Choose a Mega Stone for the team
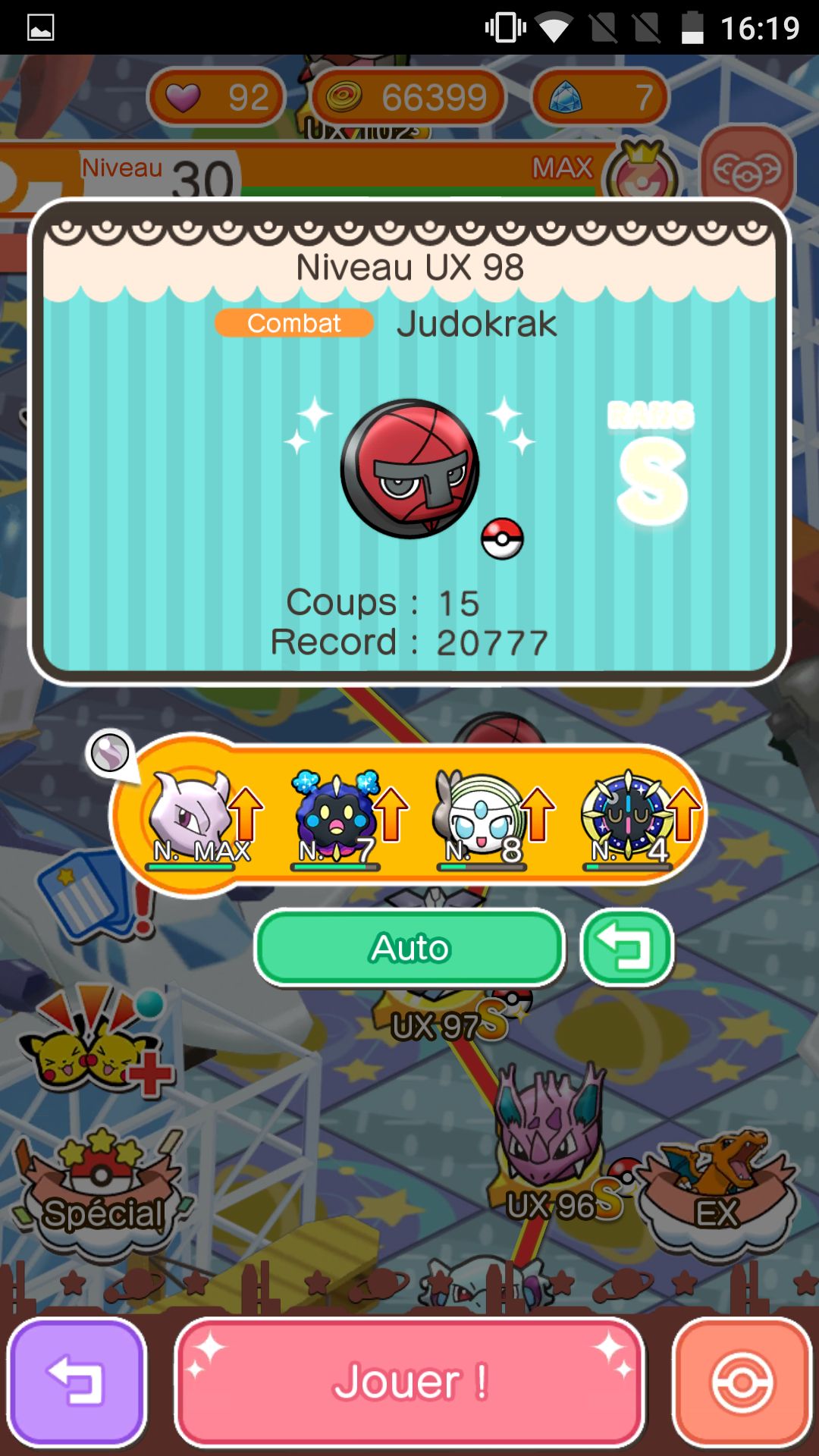Screen dimensions: 819x1456 pyautogui.click(x=111, y=754)
